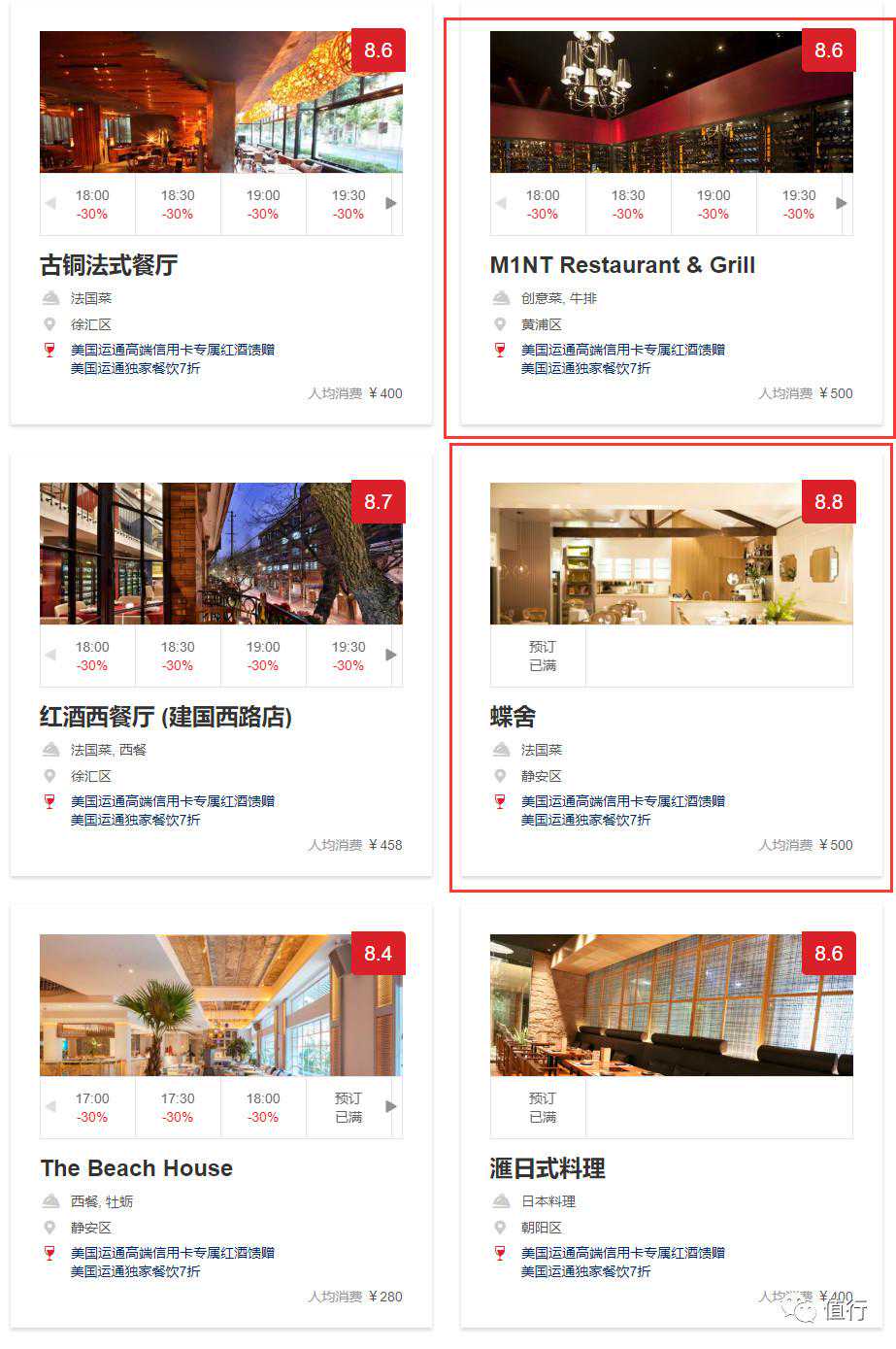Choose 18:30 slot at M1NT Restaurant & Grill
This screenshot has height=1349, width=896.
point(628,204)
